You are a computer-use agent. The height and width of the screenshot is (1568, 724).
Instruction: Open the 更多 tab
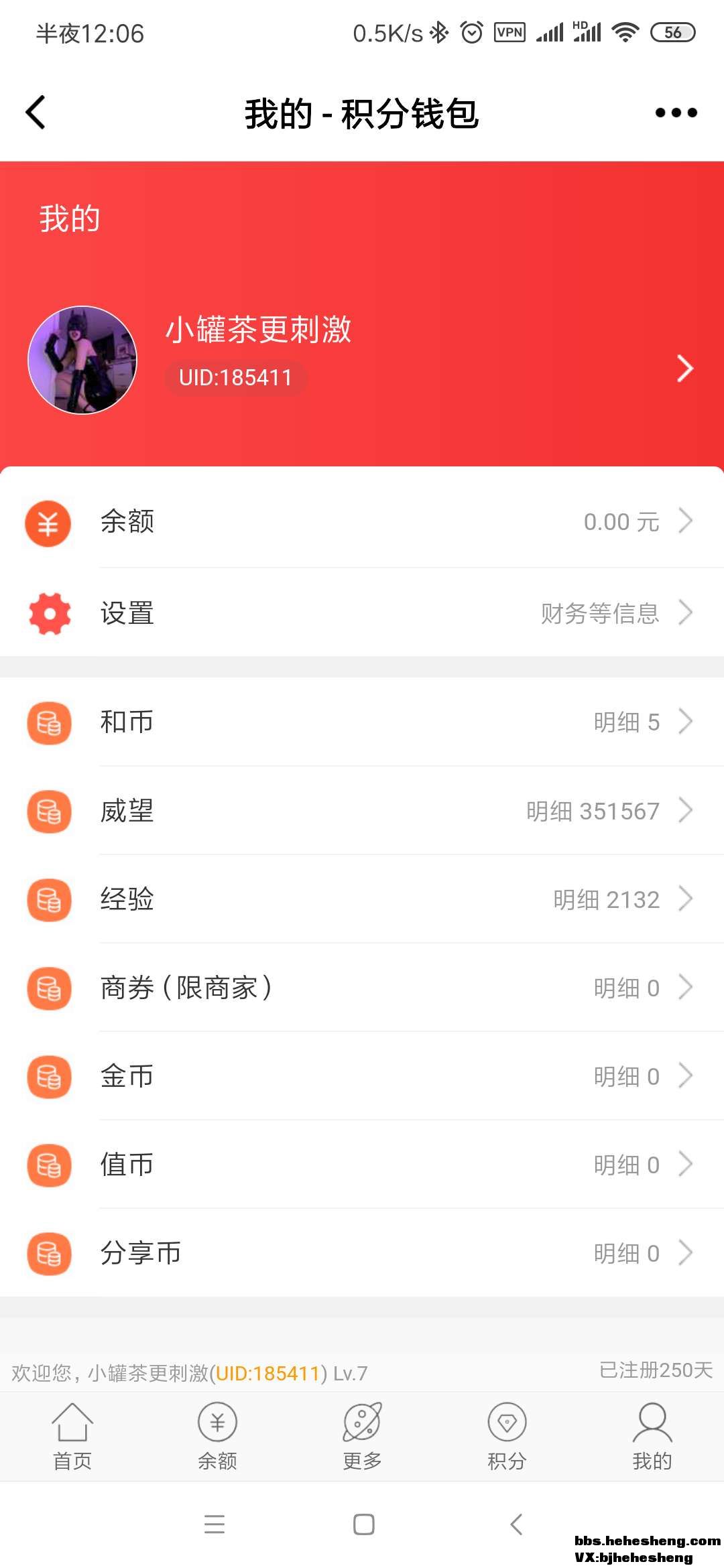[362, 1435]
